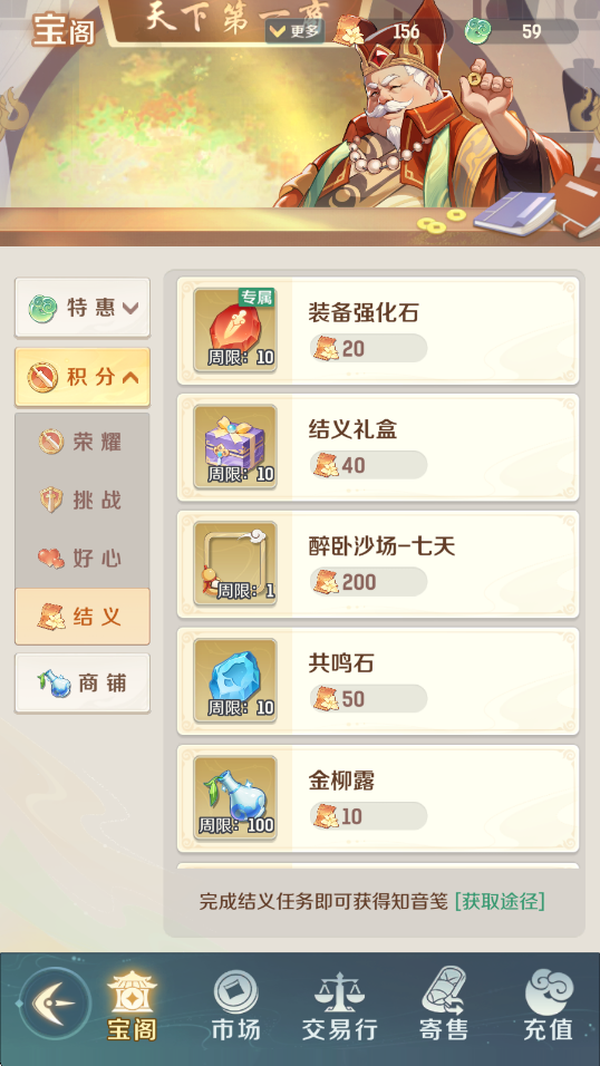Switch to the 宝阁 tab
The image size is (600, 1066).
click(132, 1006)
